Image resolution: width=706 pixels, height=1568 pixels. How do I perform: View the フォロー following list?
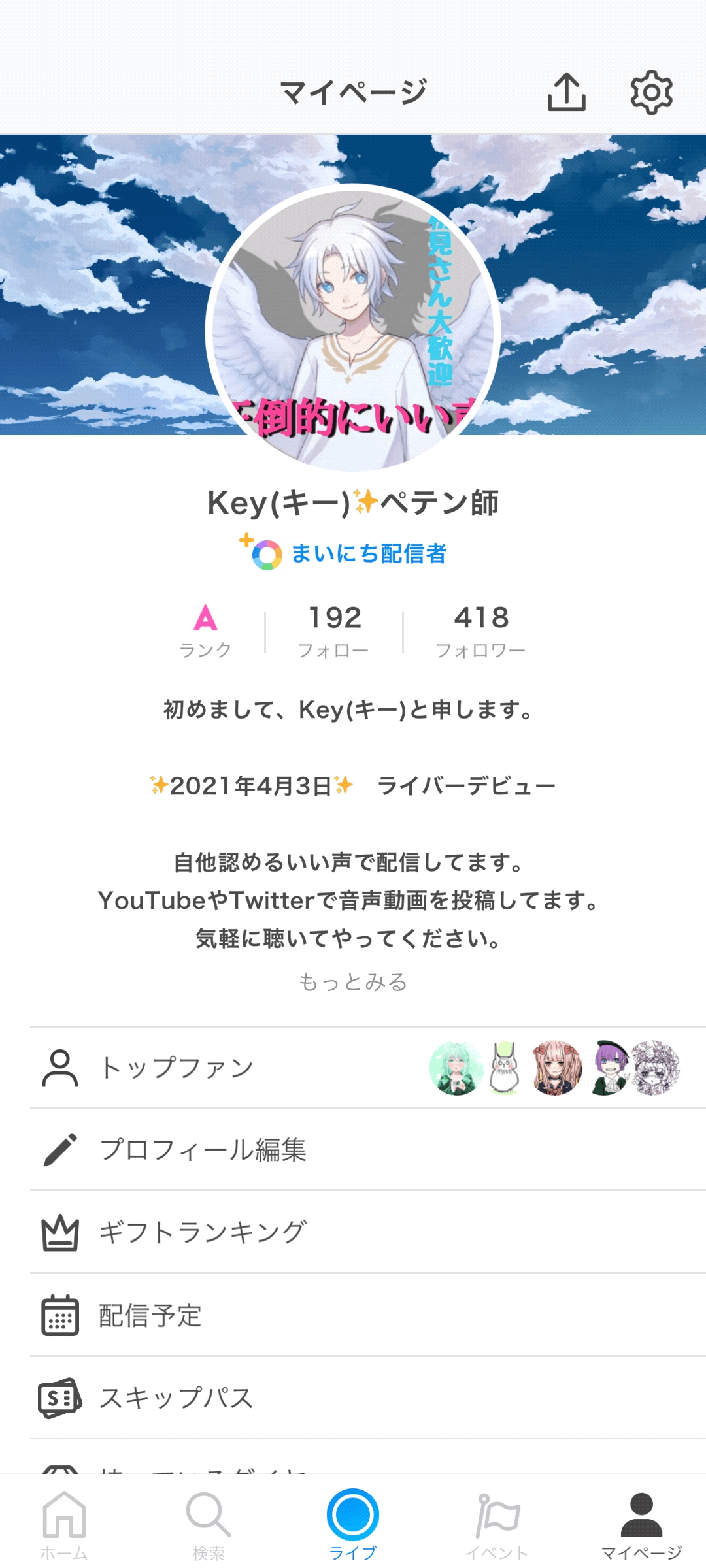pos(334,630)
